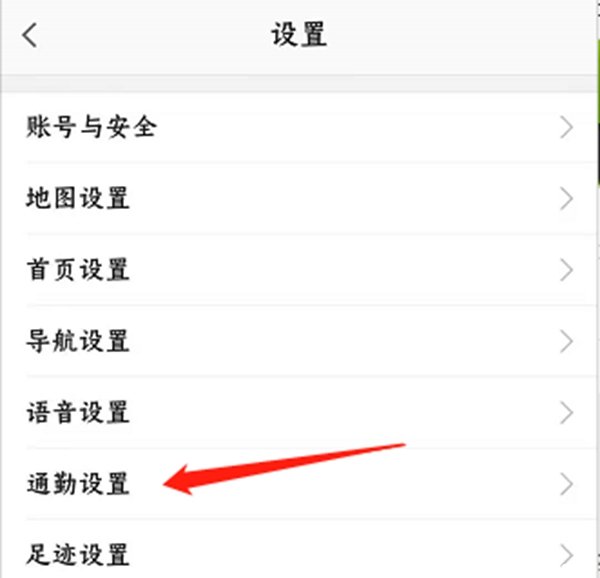Open 账号与安全 settings
Viewport: 600px width, 578px height.
pos(299,127)
